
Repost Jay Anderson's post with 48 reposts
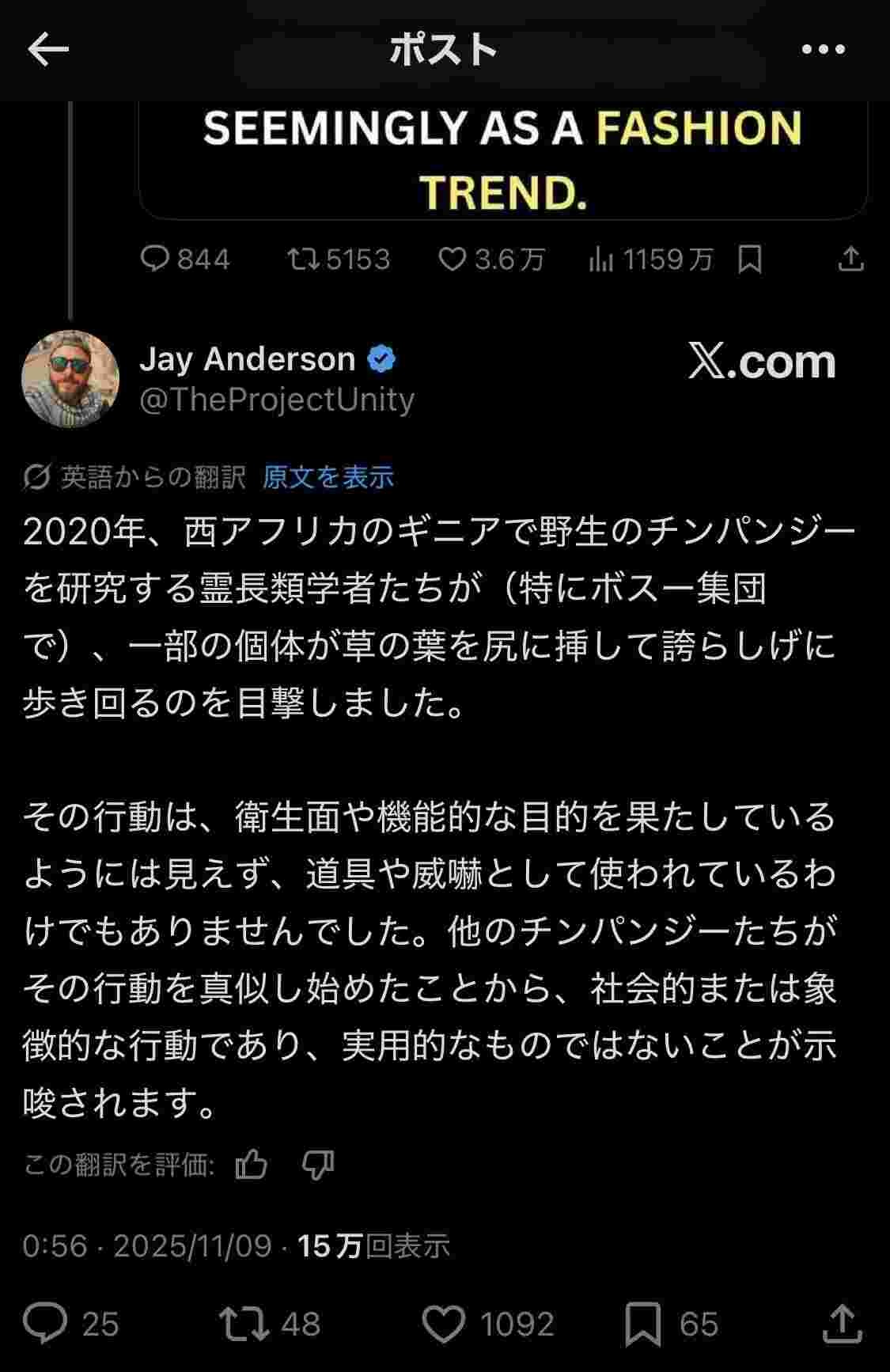coord(244,1323)
